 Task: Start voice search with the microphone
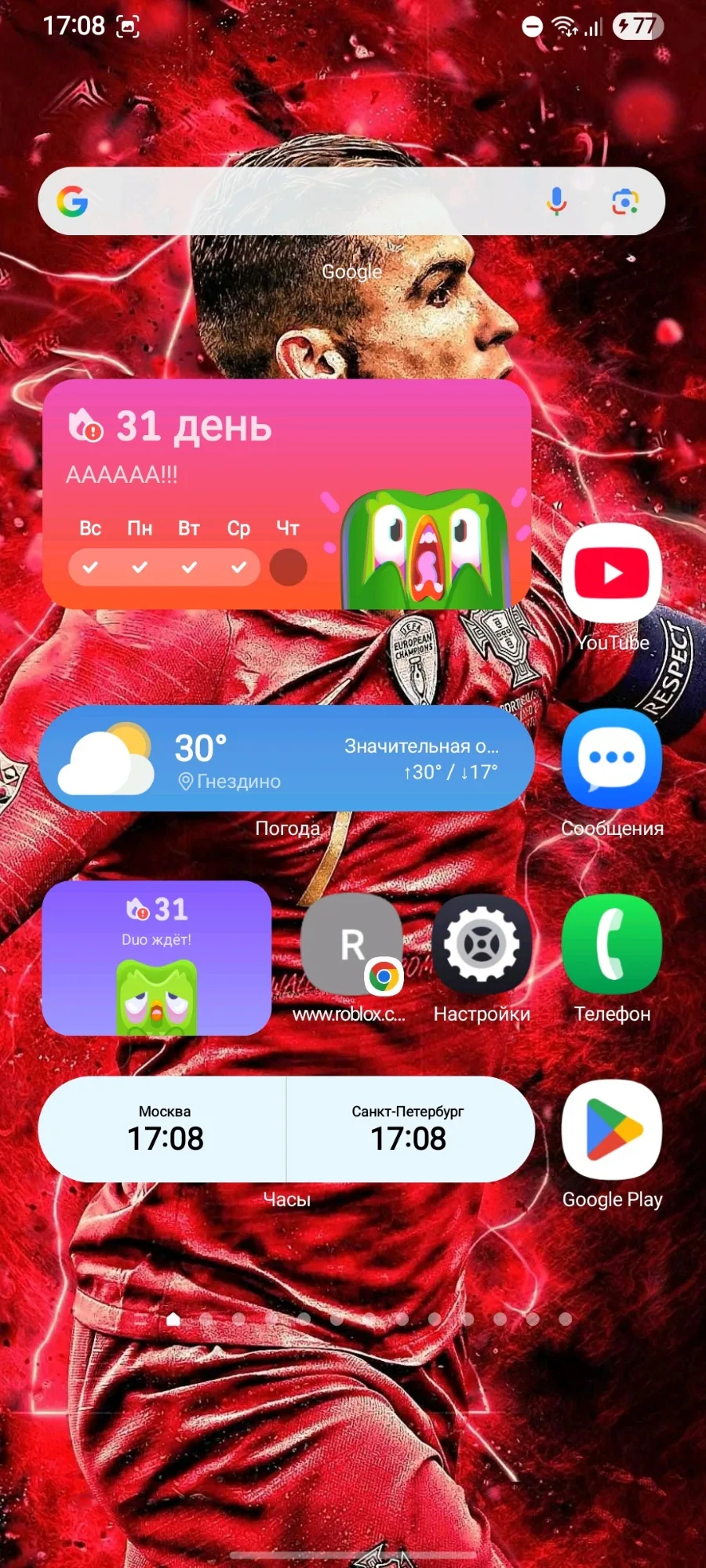coord(556,201)
